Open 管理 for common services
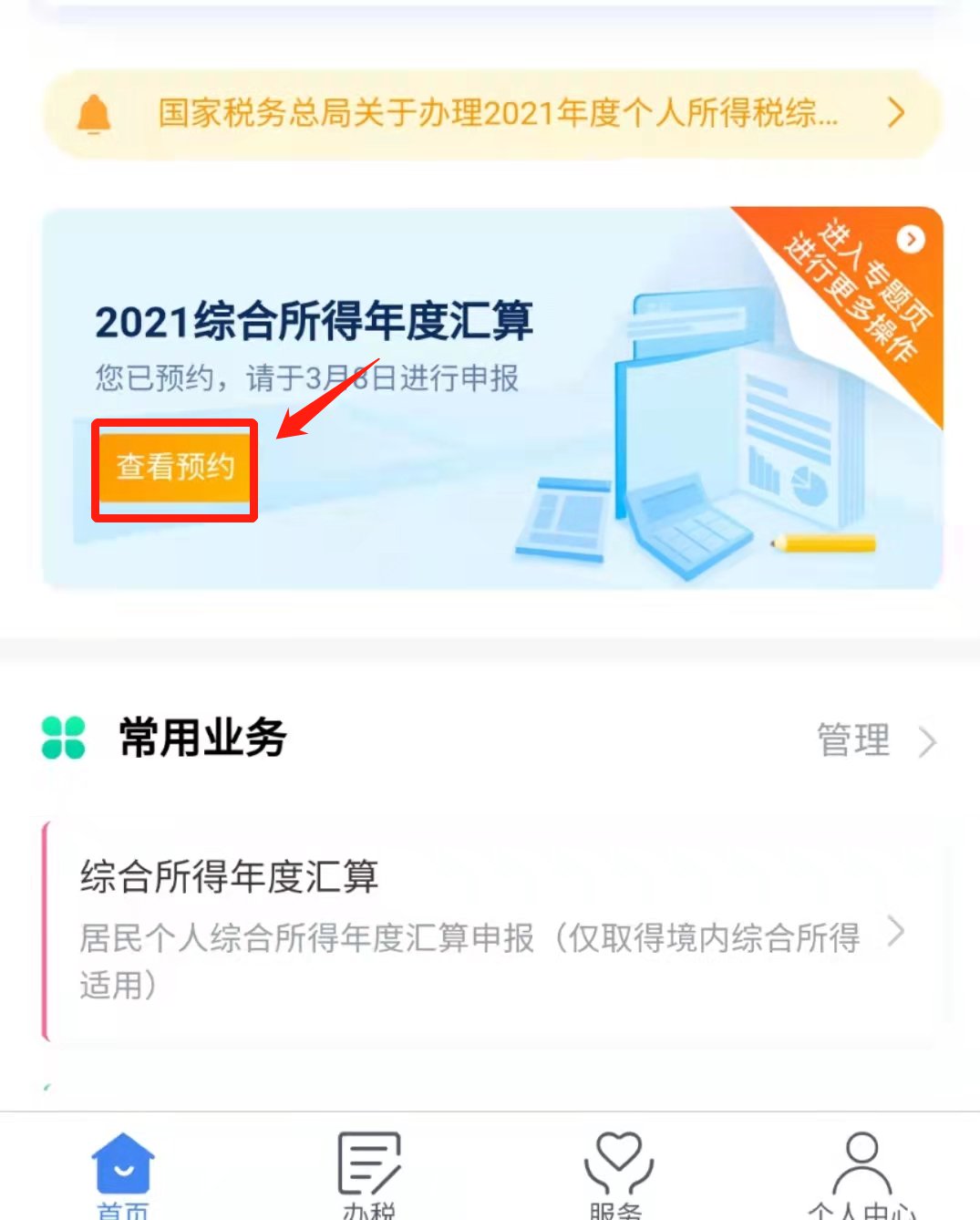The height and width of the screenshot is (1220, 980). coord(873,739)
